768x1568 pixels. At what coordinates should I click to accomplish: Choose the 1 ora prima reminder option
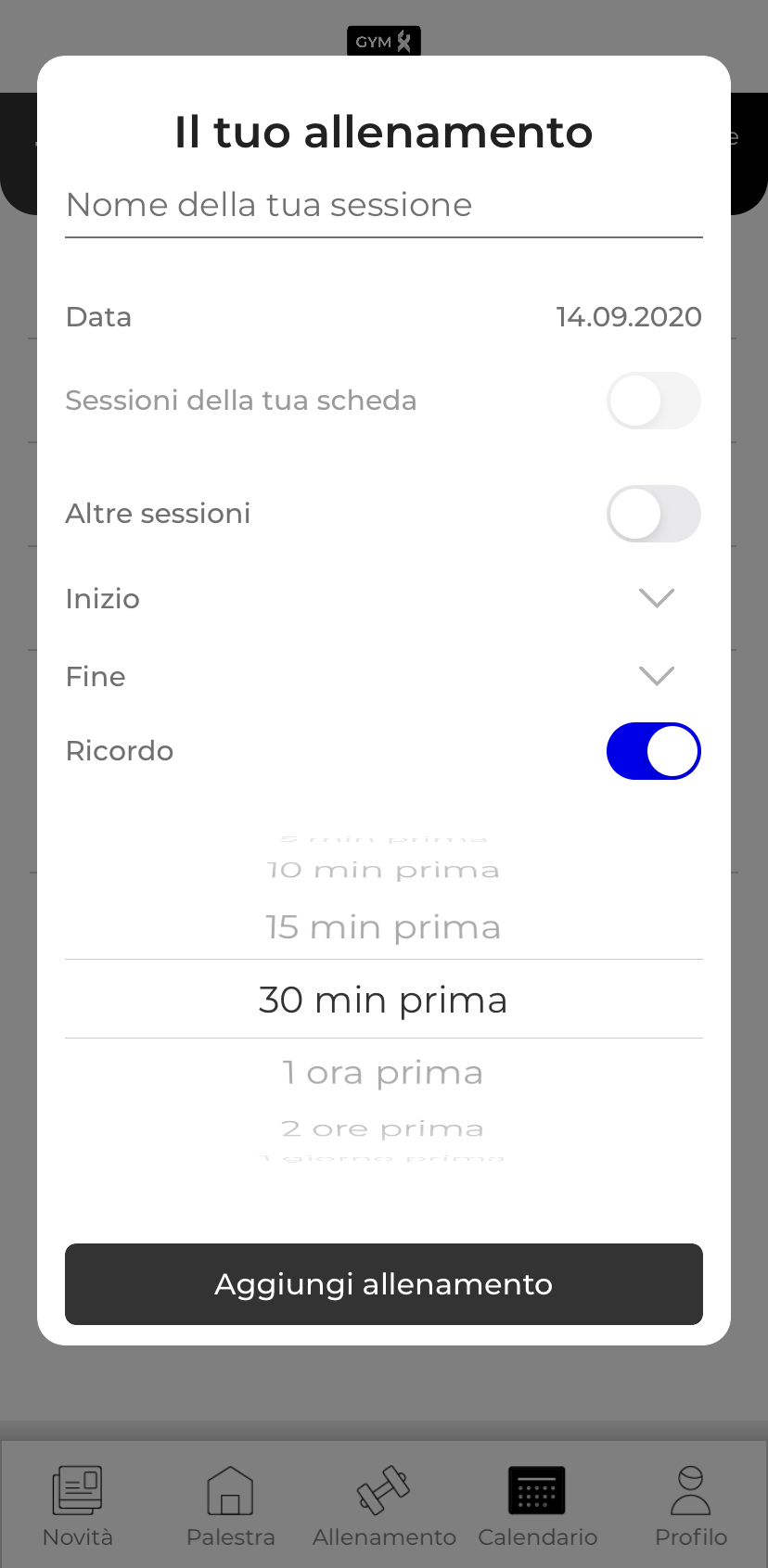383,1073
